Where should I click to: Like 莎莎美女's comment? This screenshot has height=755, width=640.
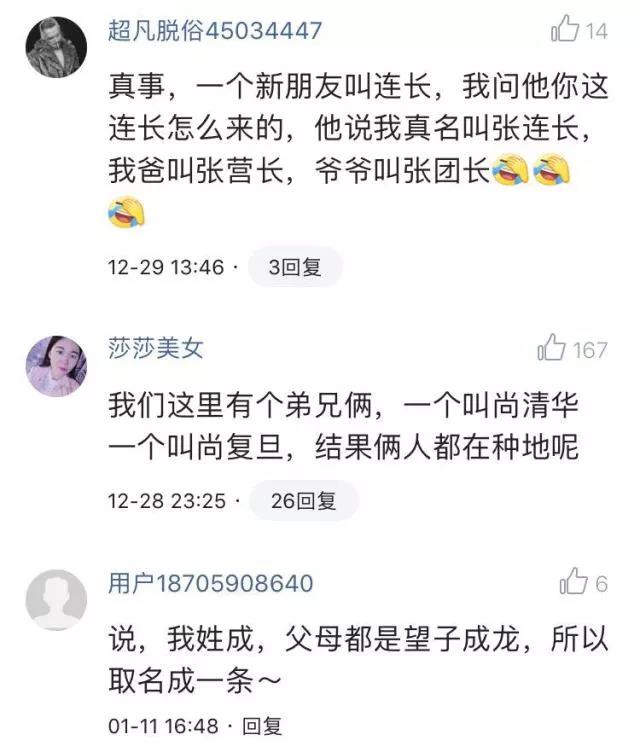tap(553, 348)
